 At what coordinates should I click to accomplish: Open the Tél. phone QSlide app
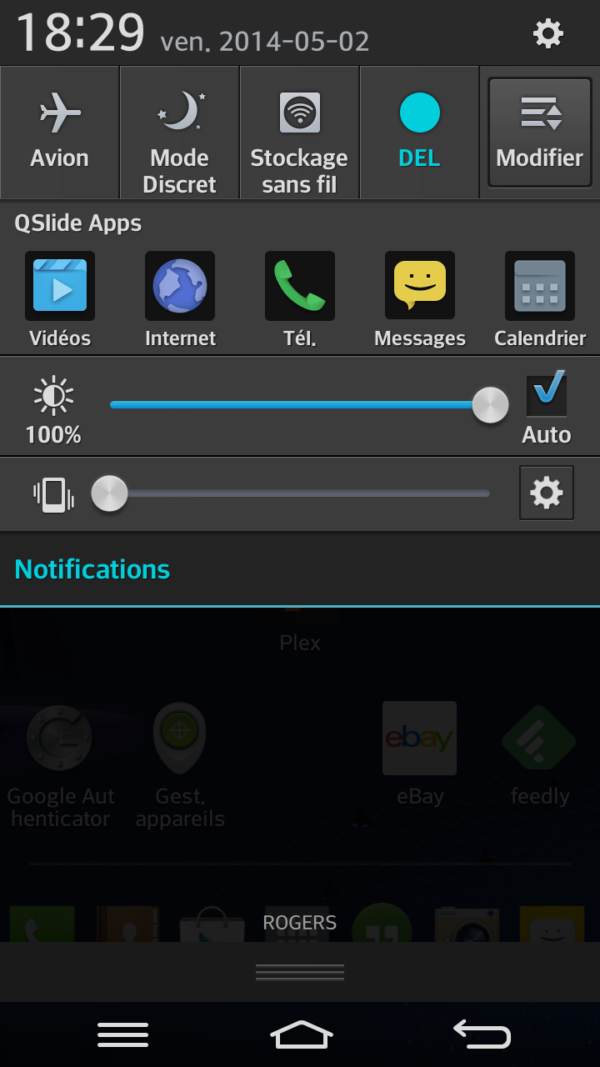click(x=300, y=299)
